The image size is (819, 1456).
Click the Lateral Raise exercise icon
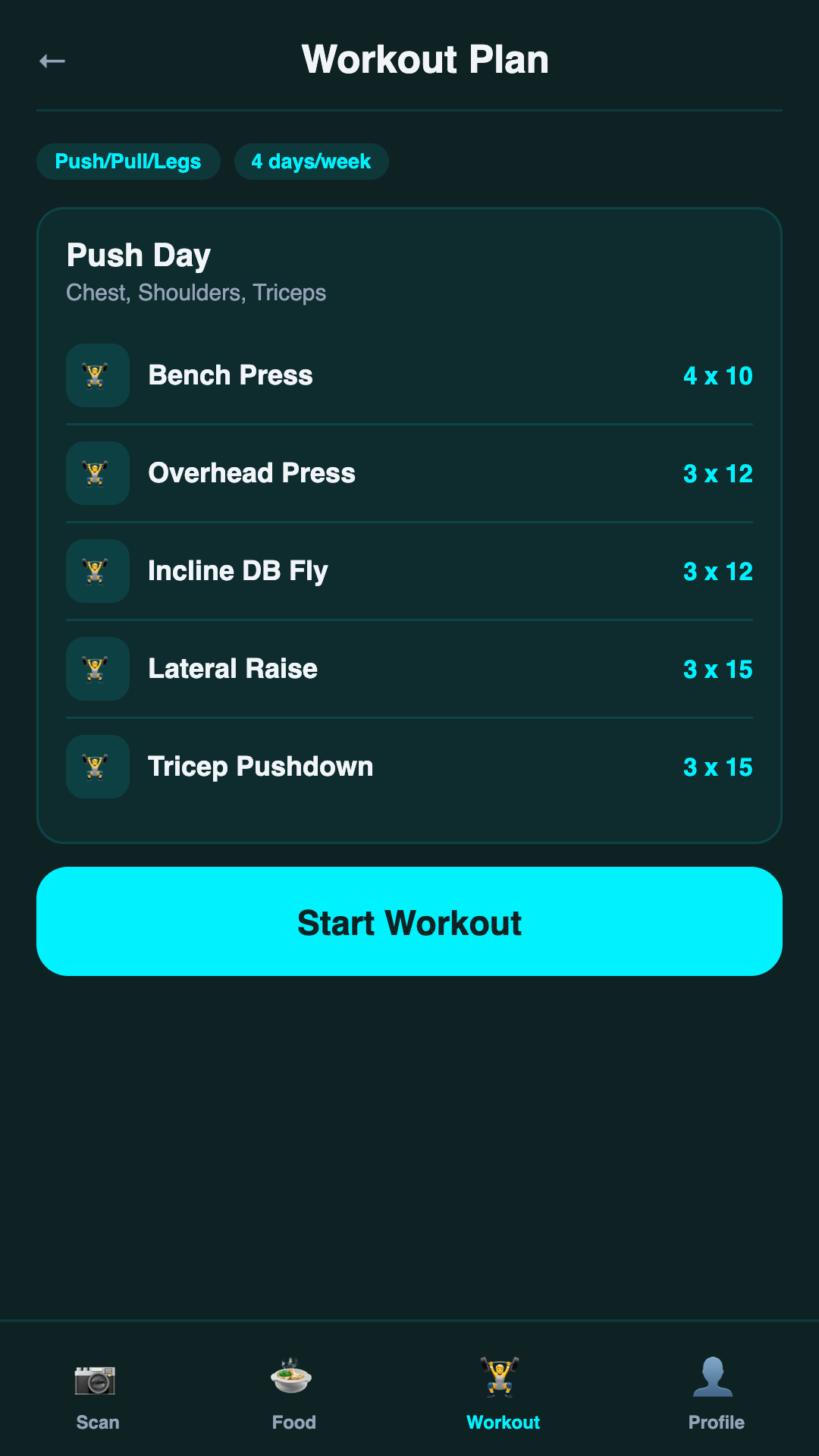tap(97, 668)
